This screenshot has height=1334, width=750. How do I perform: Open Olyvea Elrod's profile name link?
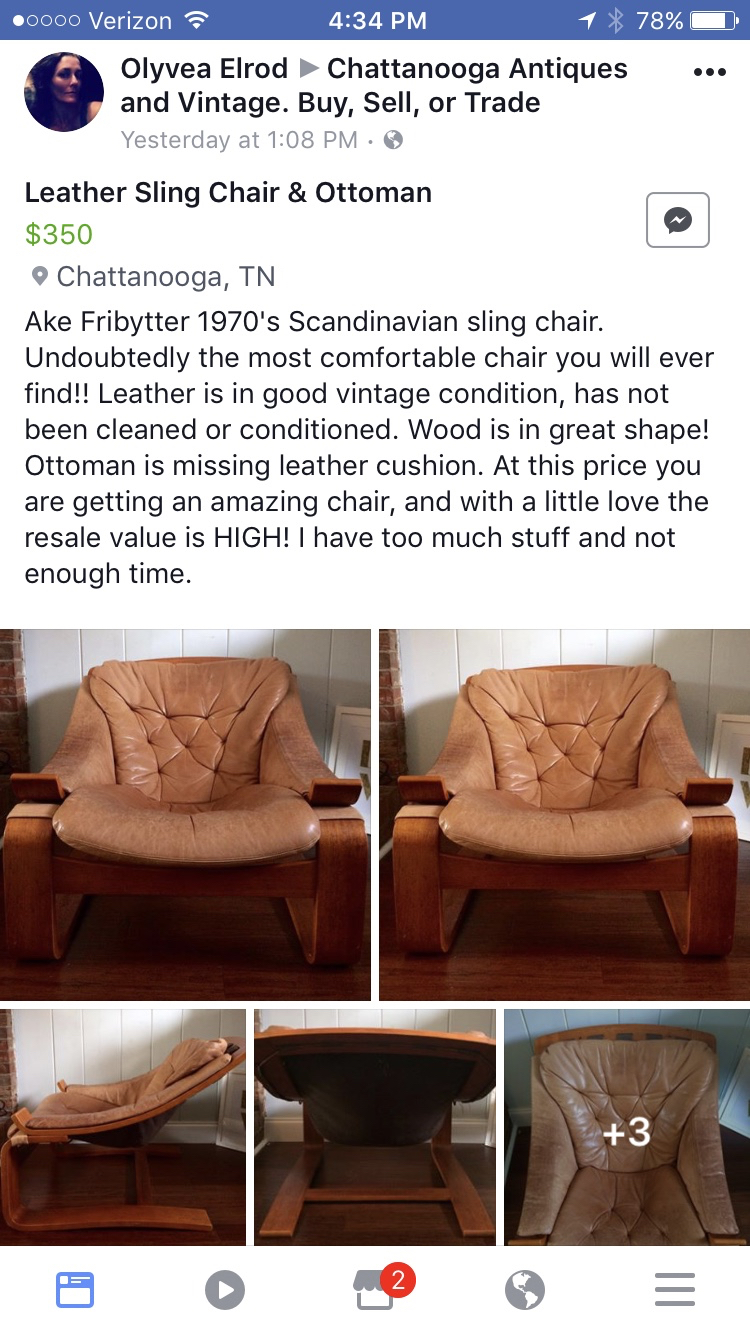[x=204, y=69]
